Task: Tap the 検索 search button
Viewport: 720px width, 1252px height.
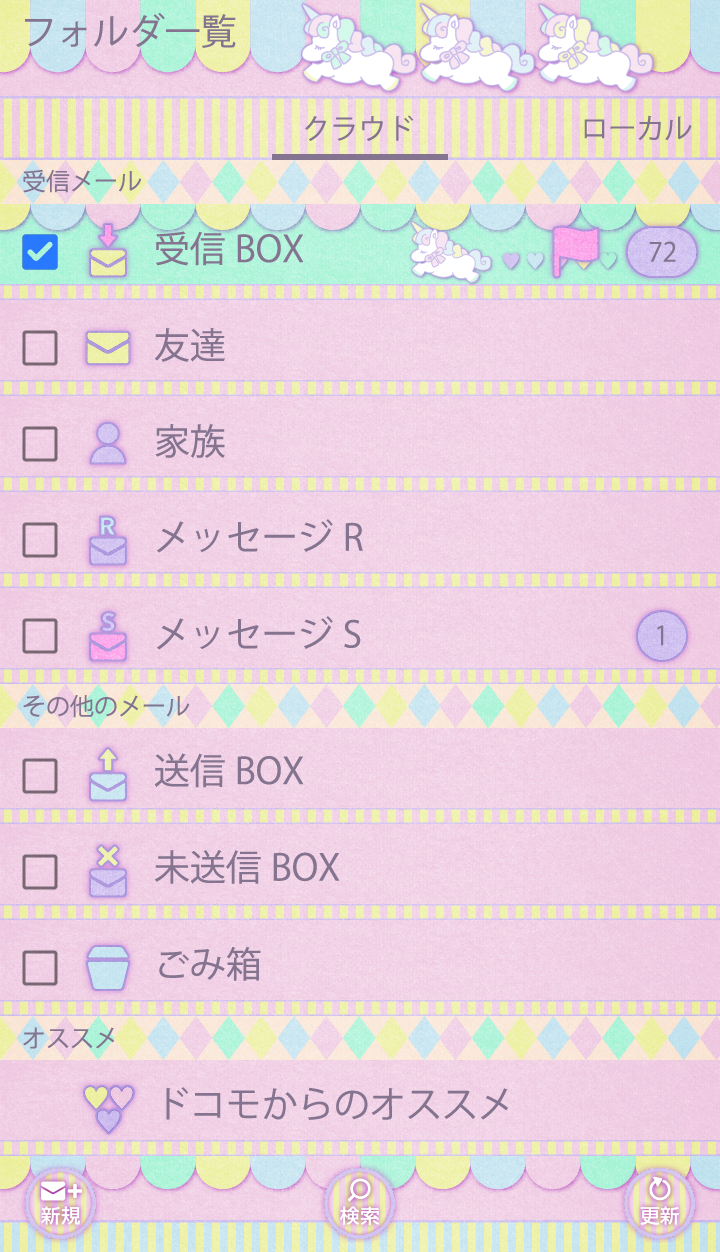Action: [x=359, y=1204]
